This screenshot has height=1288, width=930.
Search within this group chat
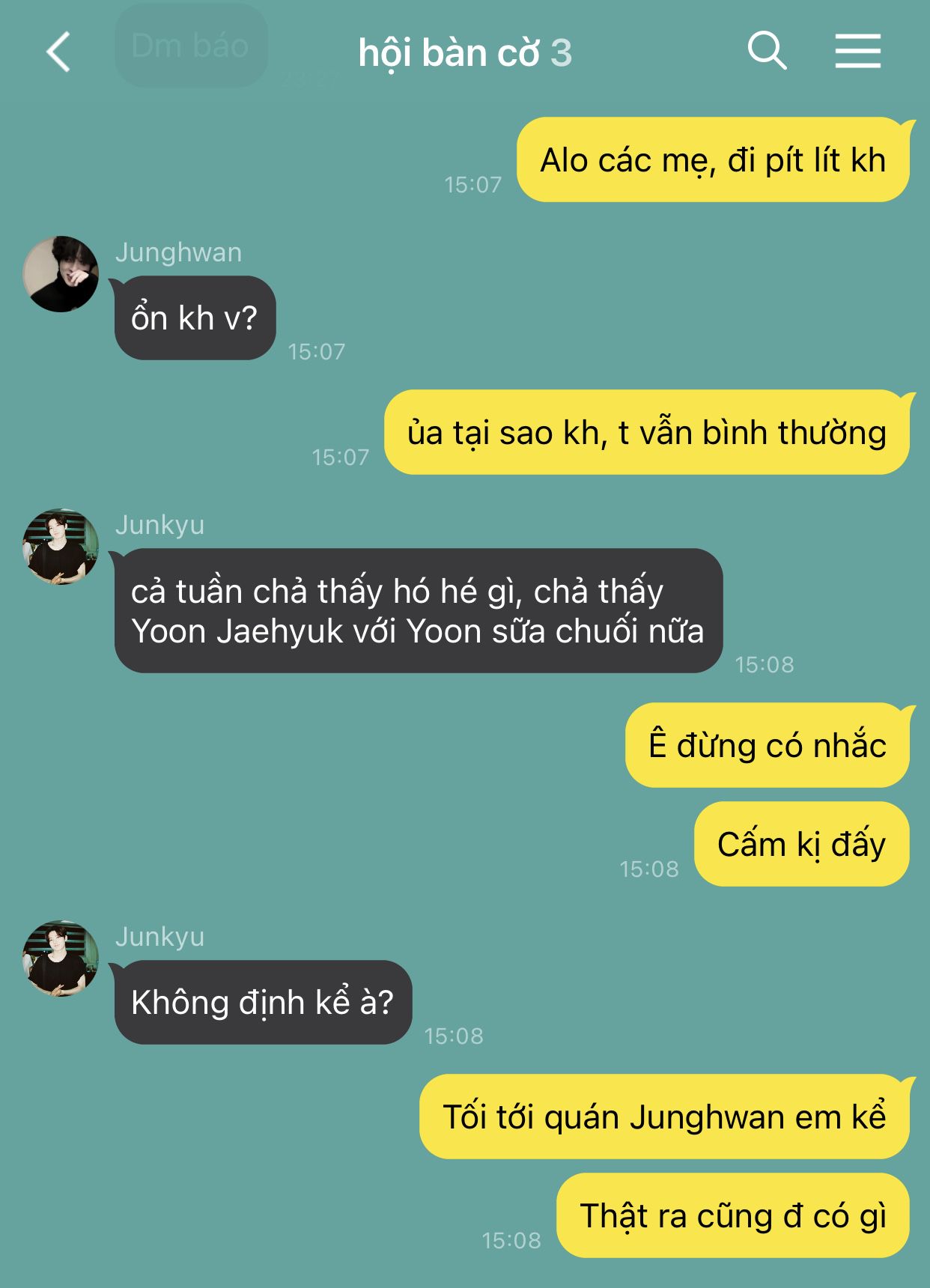point(767,51)
